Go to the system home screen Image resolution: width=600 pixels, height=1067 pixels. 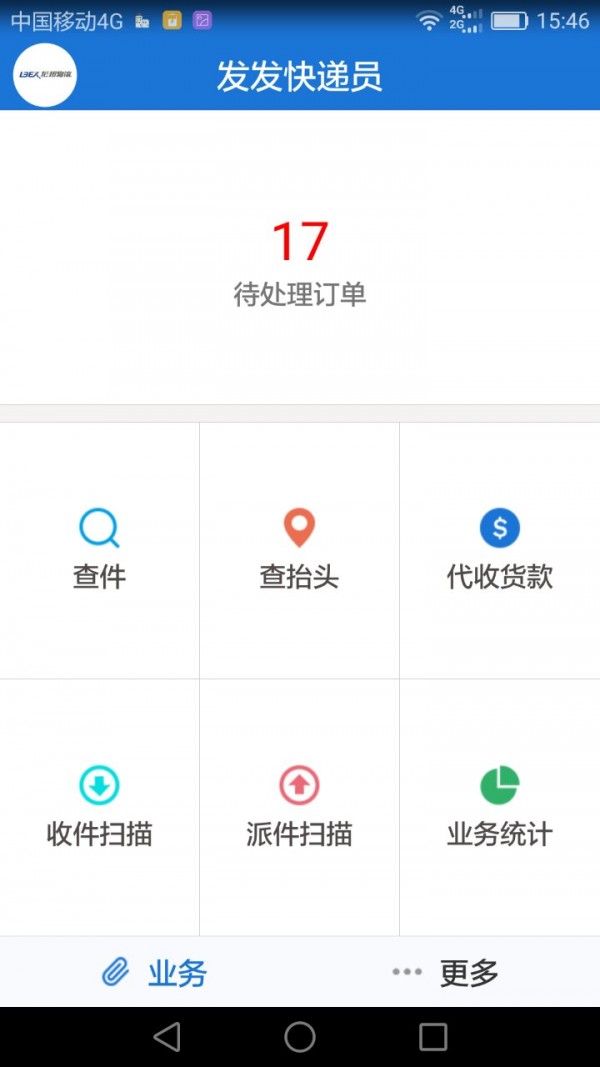click(300, 1037)
